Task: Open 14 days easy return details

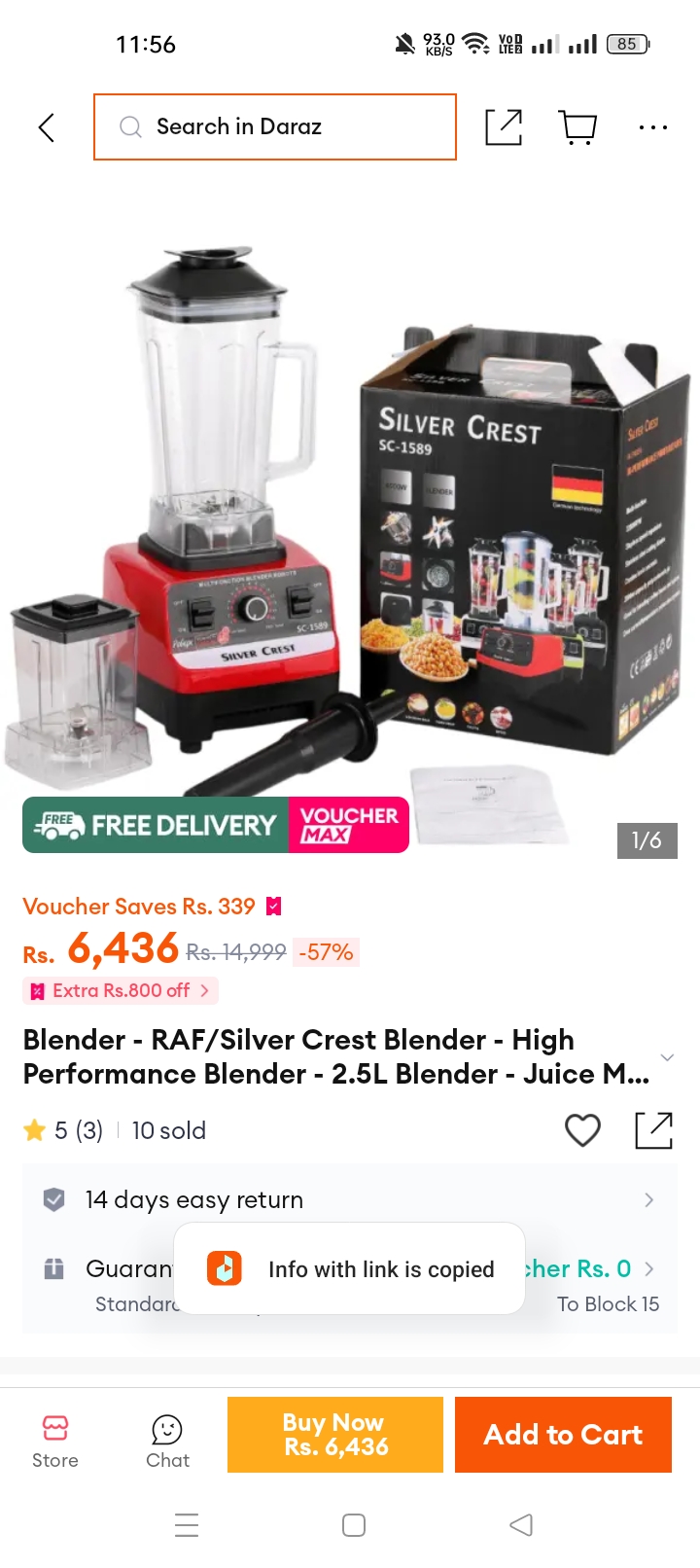Action: [x=350, y=1199]
